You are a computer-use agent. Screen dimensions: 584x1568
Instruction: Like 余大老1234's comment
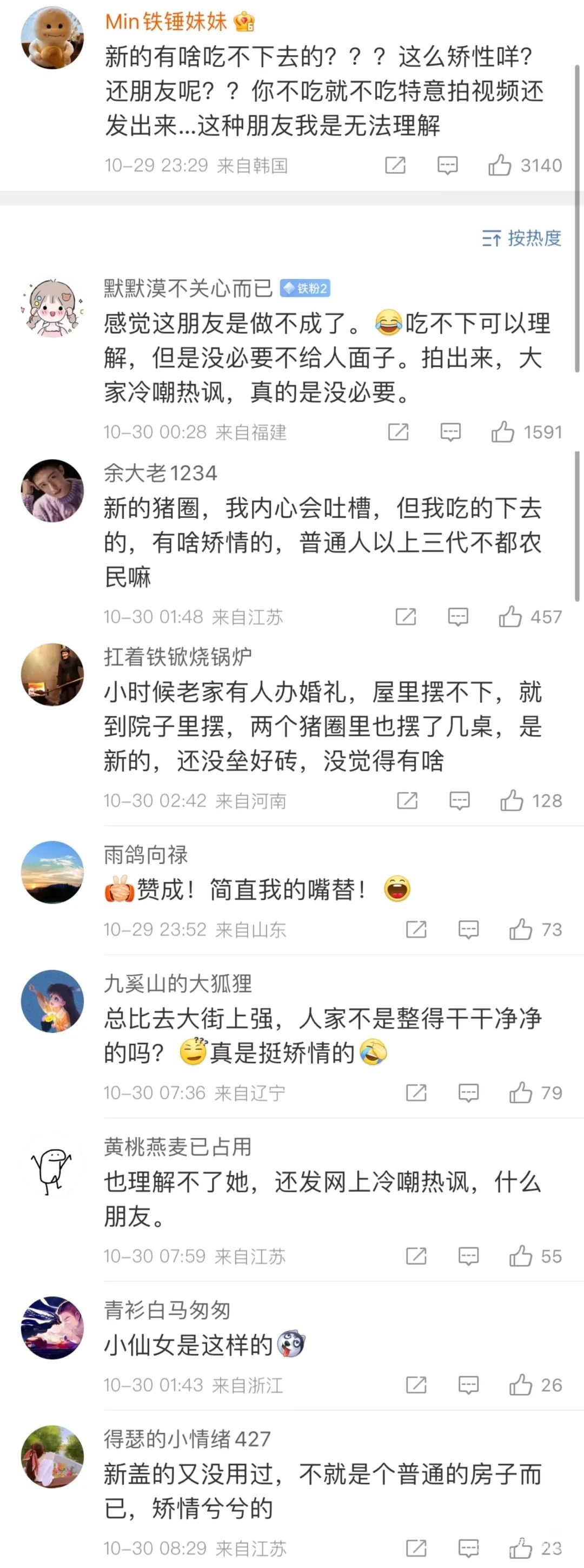click(x=510, y=617)
